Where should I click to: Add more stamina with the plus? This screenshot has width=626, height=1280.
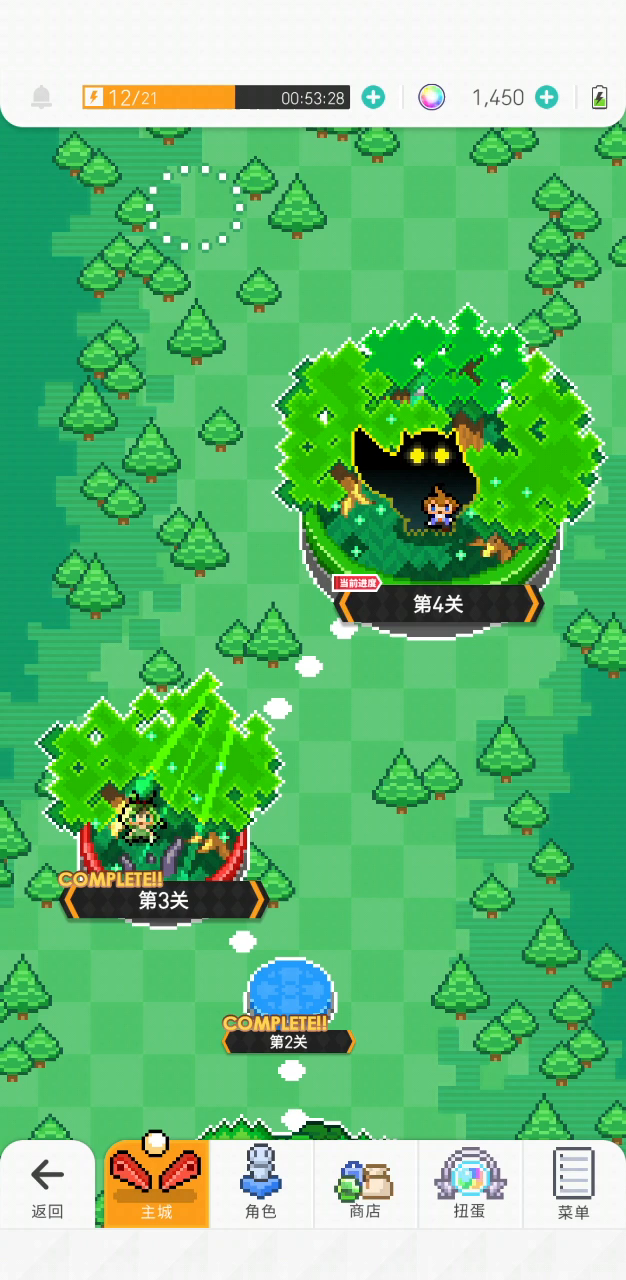coord(373,97)
